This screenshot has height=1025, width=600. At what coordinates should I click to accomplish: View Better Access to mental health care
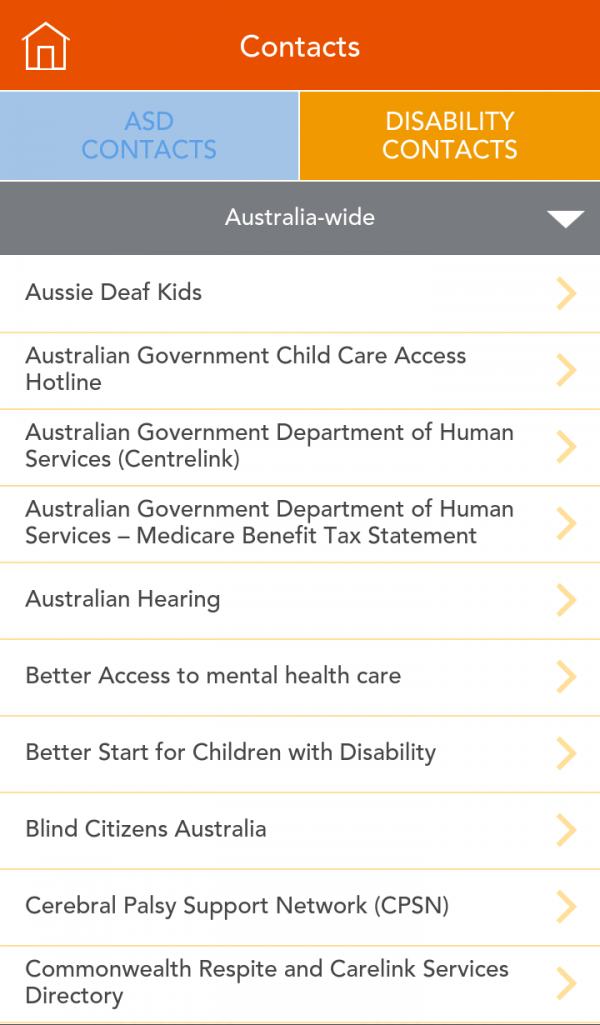click(300, 677)
